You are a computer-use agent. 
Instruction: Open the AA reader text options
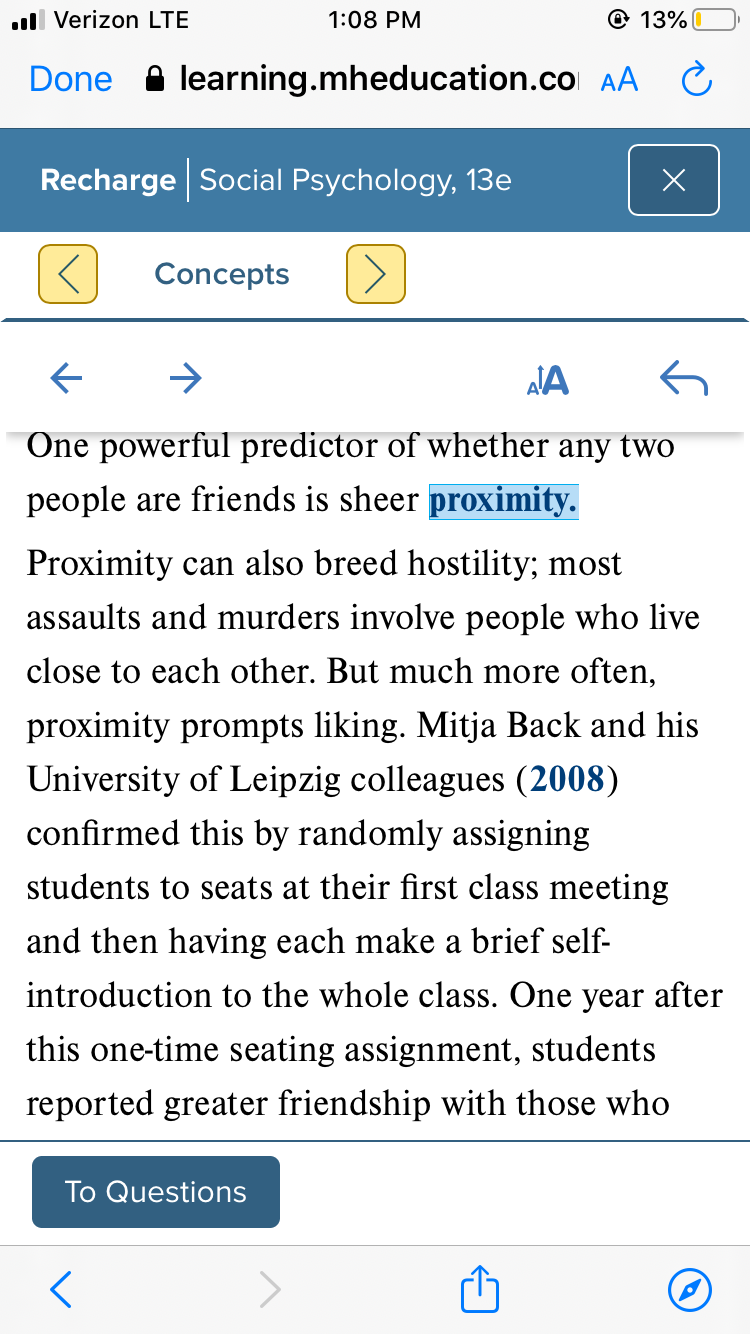click(619, 81)
